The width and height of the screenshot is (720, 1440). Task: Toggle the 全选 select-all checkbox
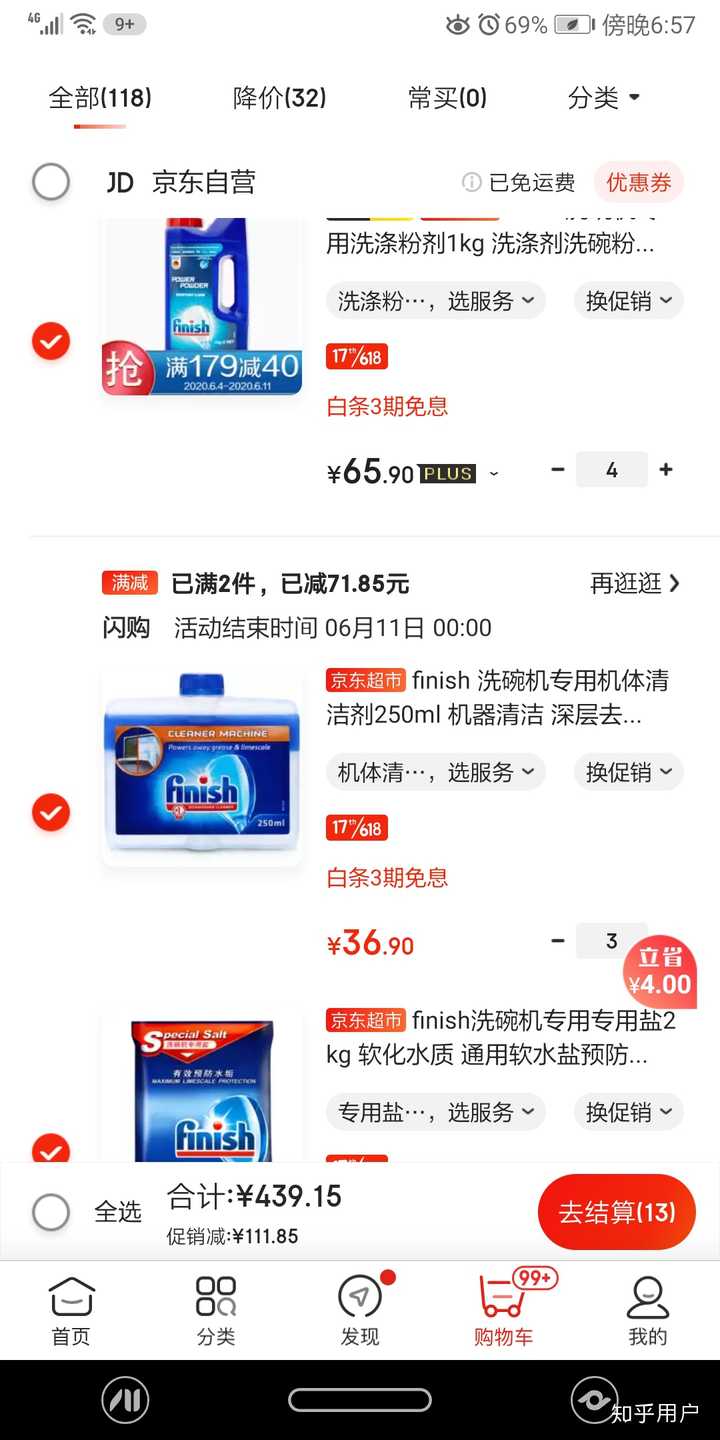click(x=51, y=1212)
